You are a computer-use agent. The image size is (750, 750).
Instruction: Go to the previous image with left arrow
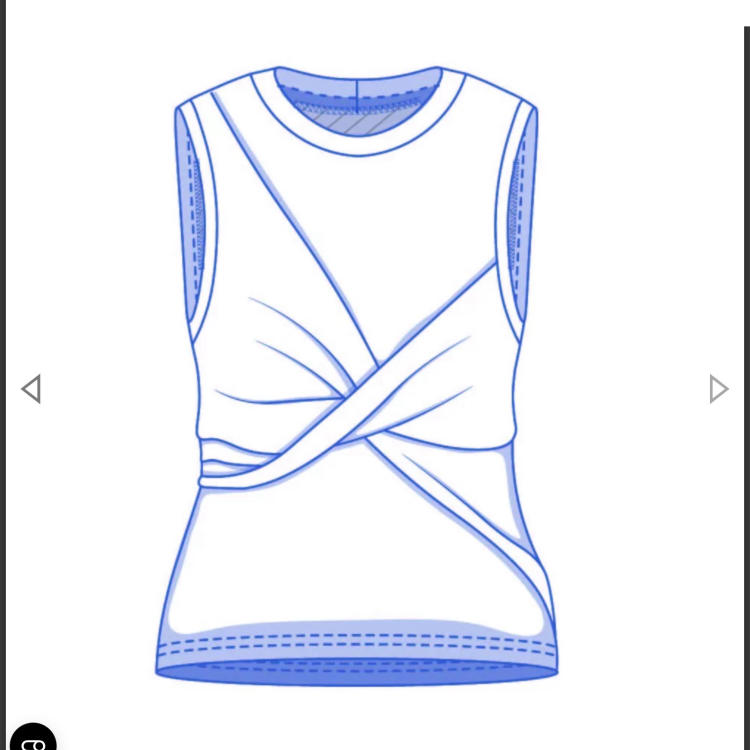tap(31, 389)
